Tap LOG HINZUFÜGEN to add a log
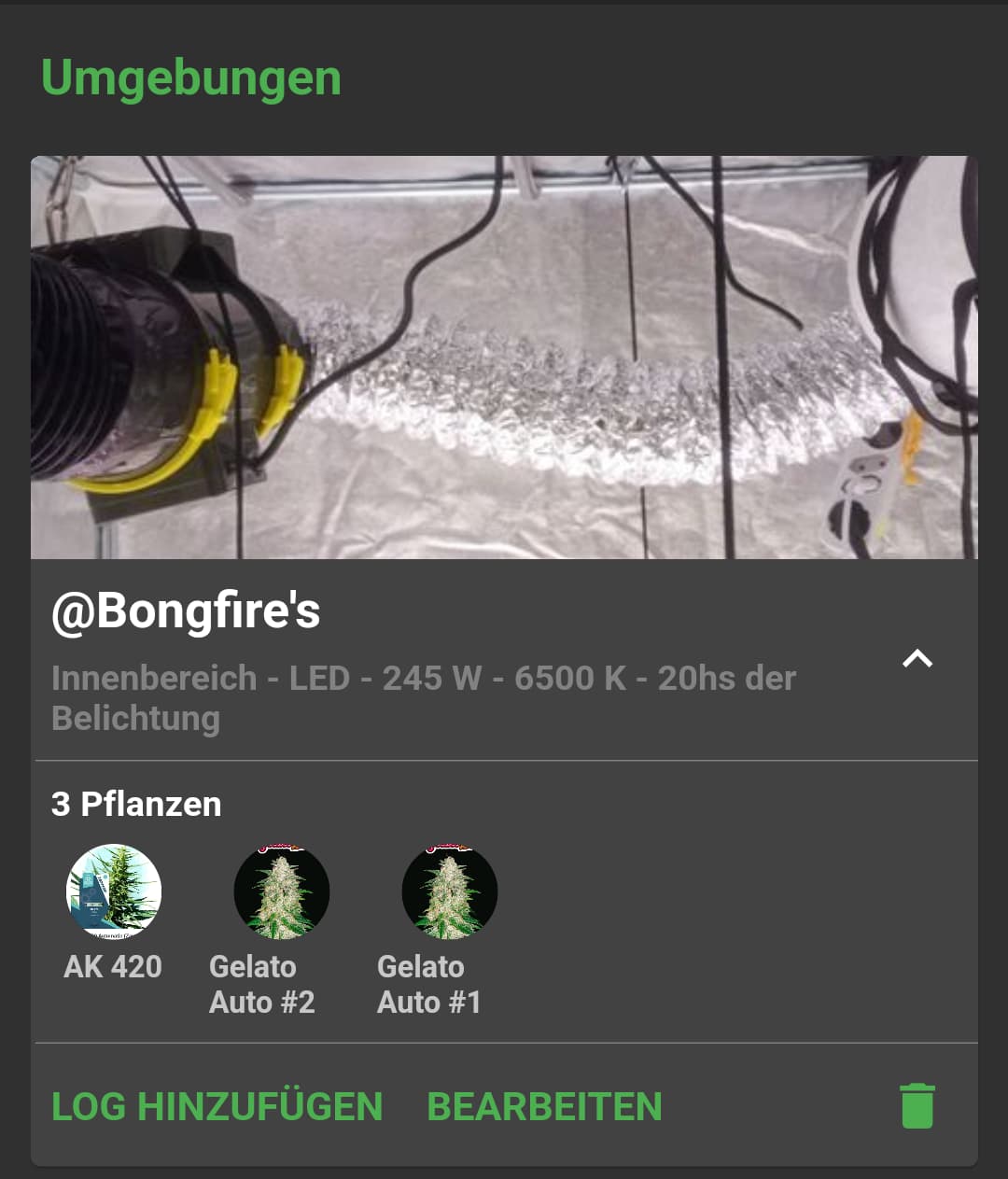1008x1179 pixels. click(217, 1107)
